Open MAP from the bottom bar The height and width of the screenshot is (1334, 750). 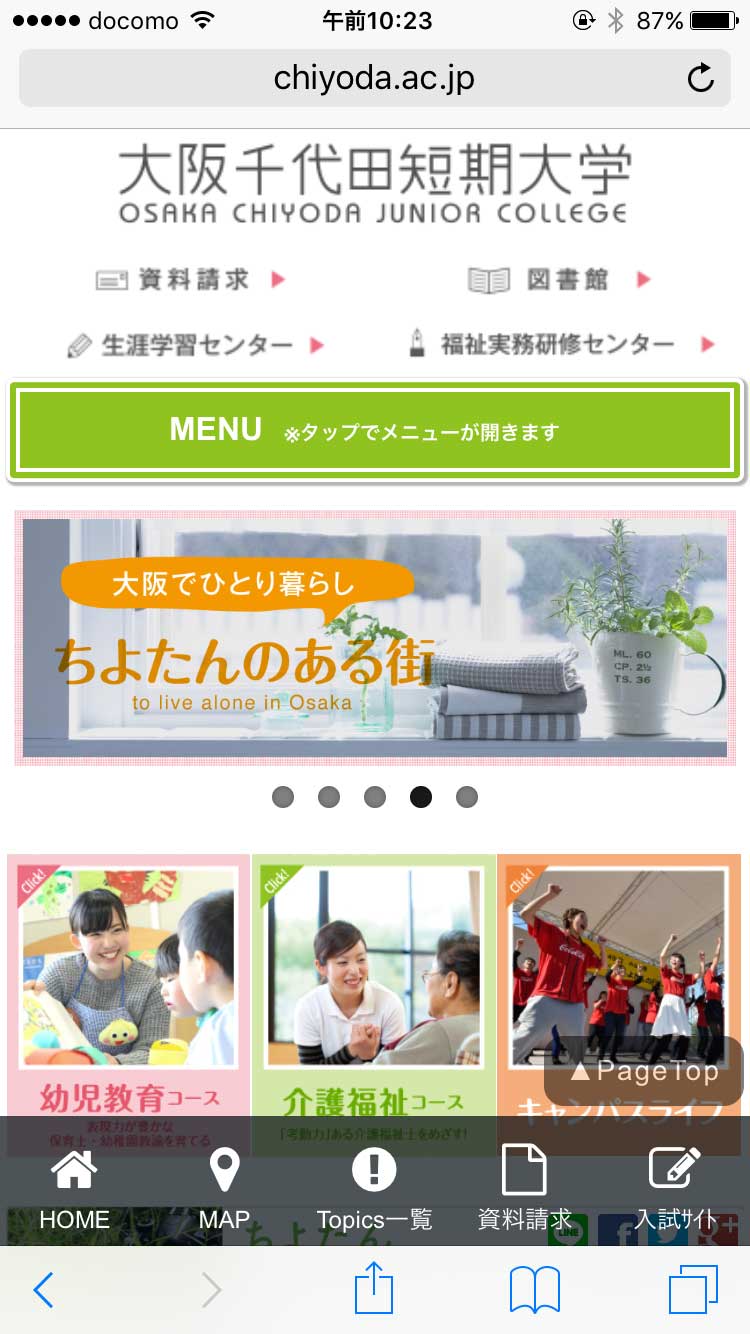[224, 1190]
